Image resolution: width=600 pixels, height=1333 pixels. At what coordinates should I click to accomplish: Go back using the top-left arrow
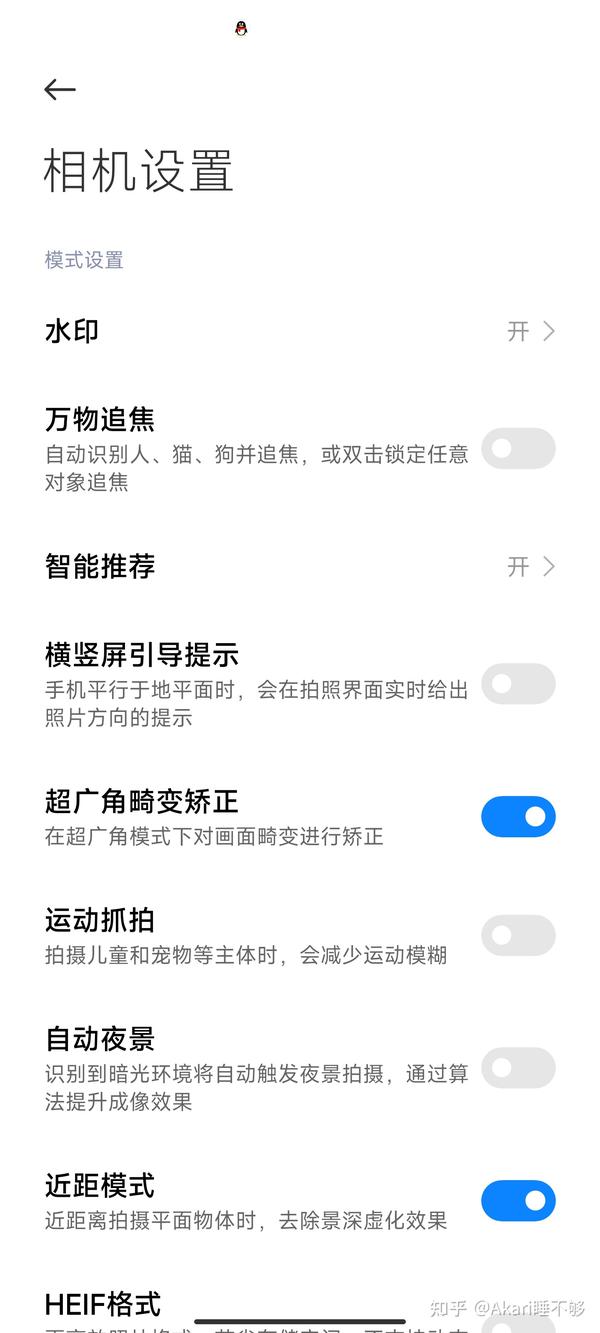click(x=60, y=90)
